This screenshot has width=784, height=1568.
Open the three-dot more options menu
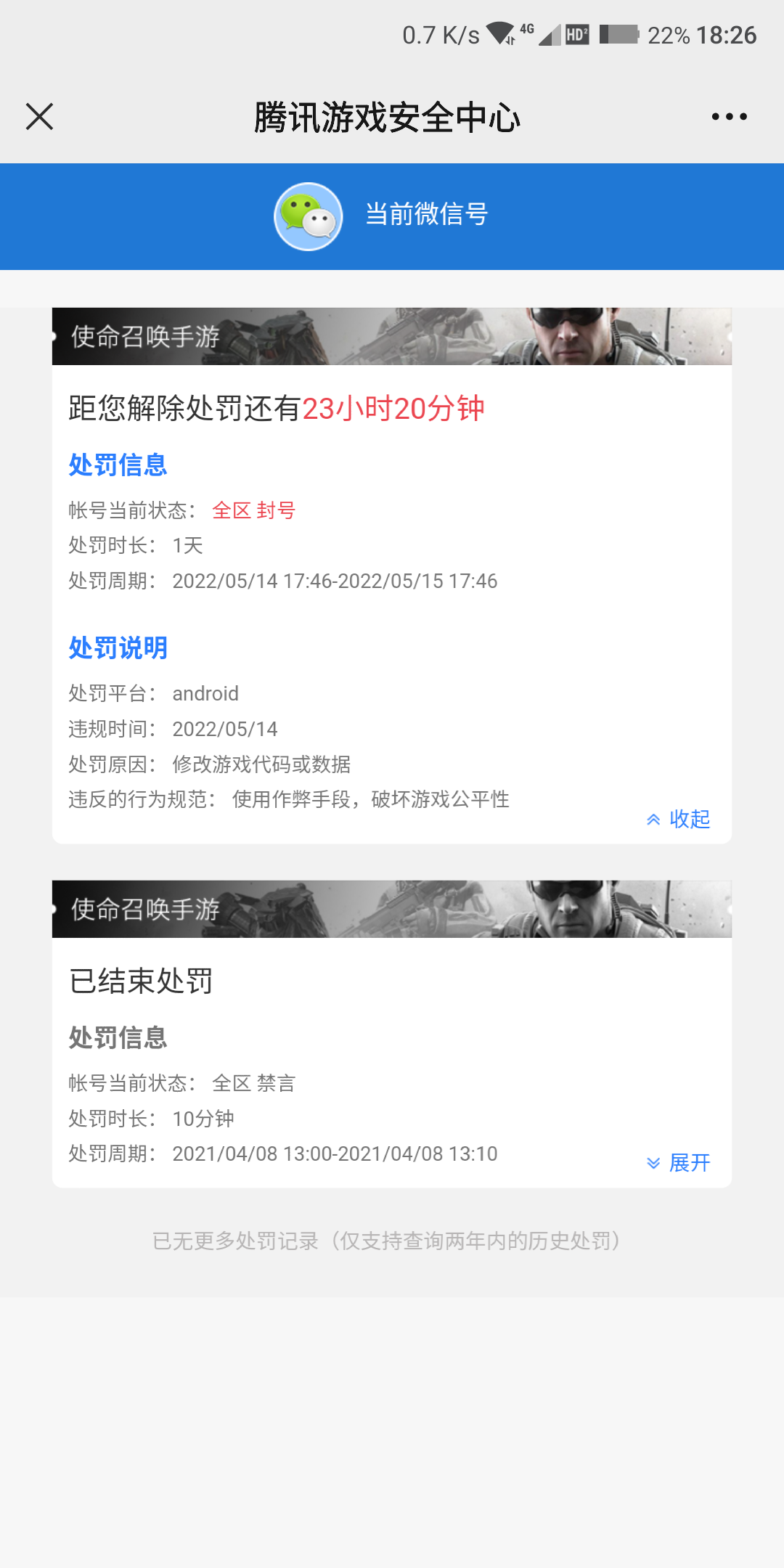click(729, 116)
